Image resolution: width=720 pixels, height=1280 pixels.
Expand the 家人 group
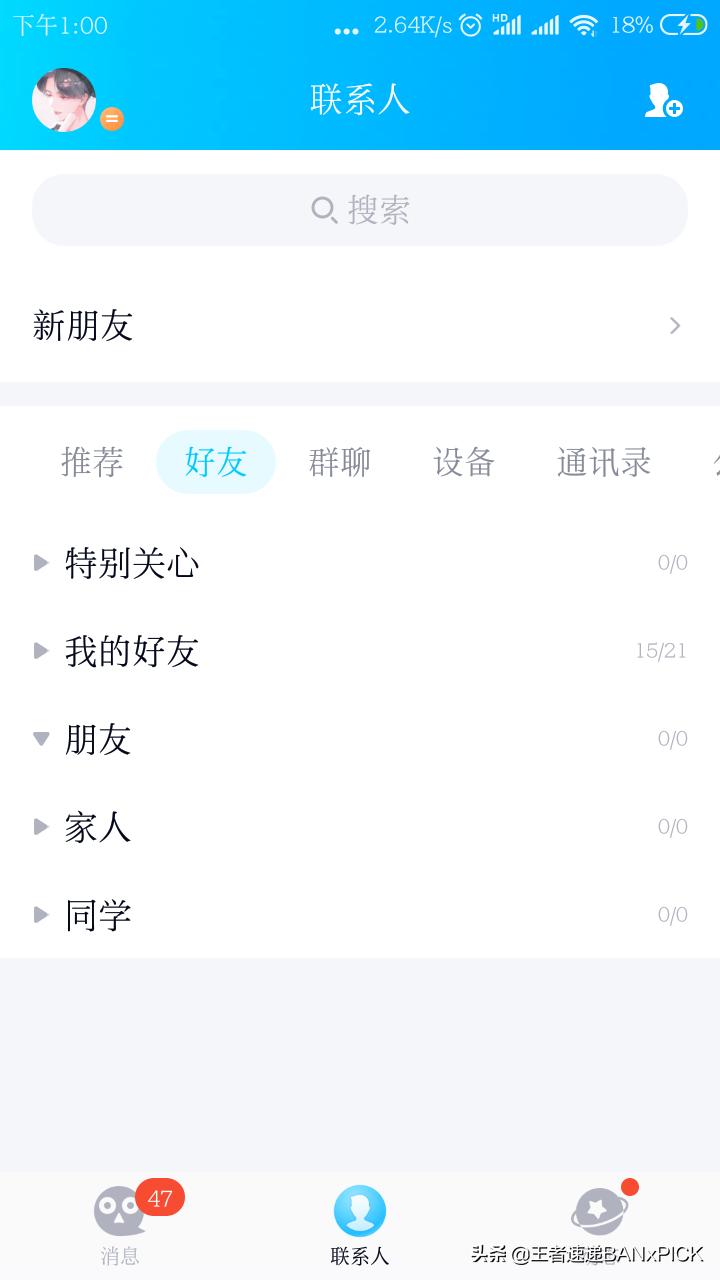click(x=98, y=827)
